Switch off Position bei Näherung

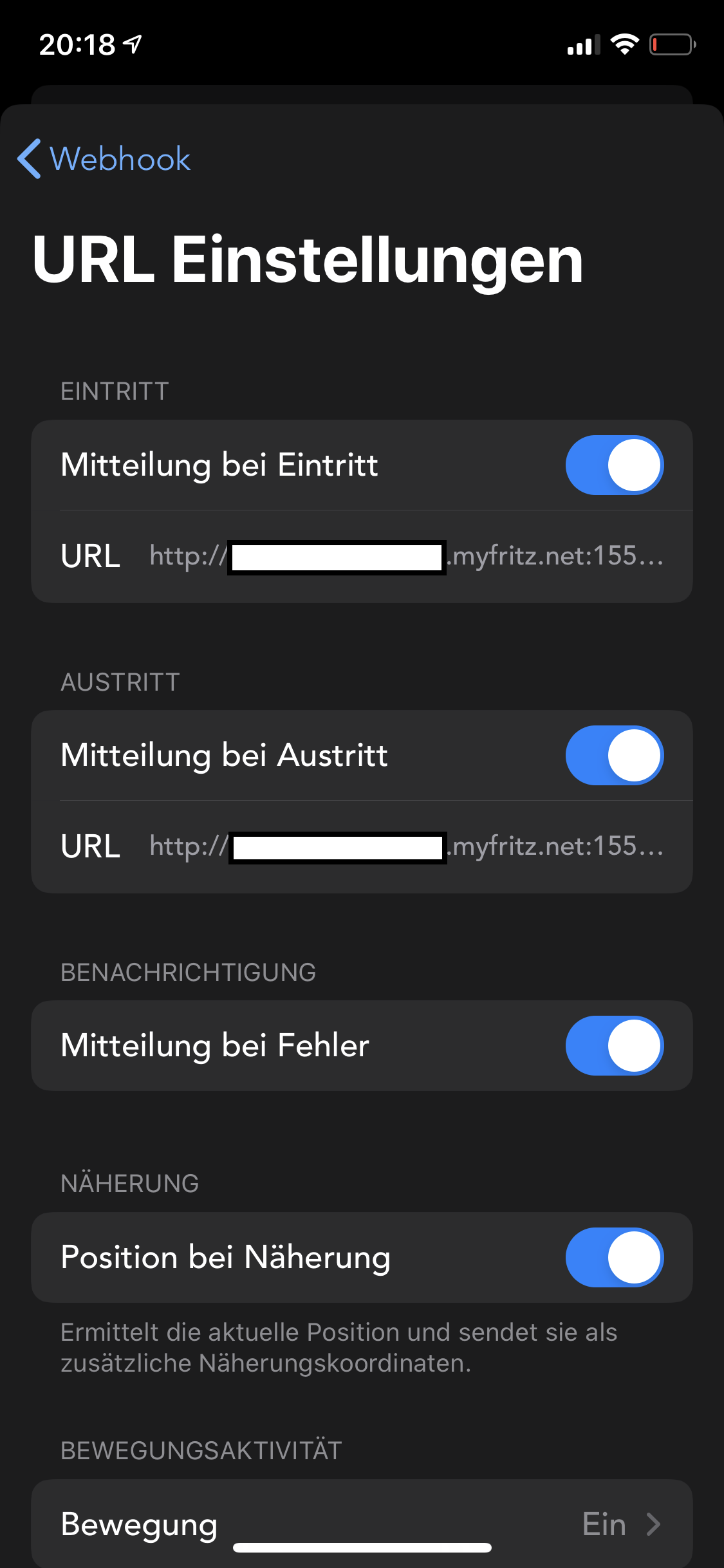(x=614, y=1258)
